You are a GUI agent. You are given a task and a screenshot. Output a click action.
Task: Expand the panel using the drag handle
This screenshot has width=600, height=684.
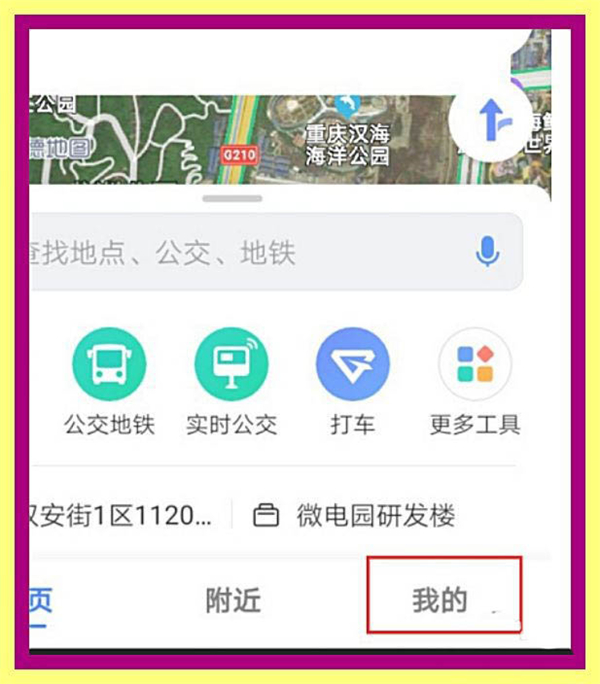[x=232, y=199]
